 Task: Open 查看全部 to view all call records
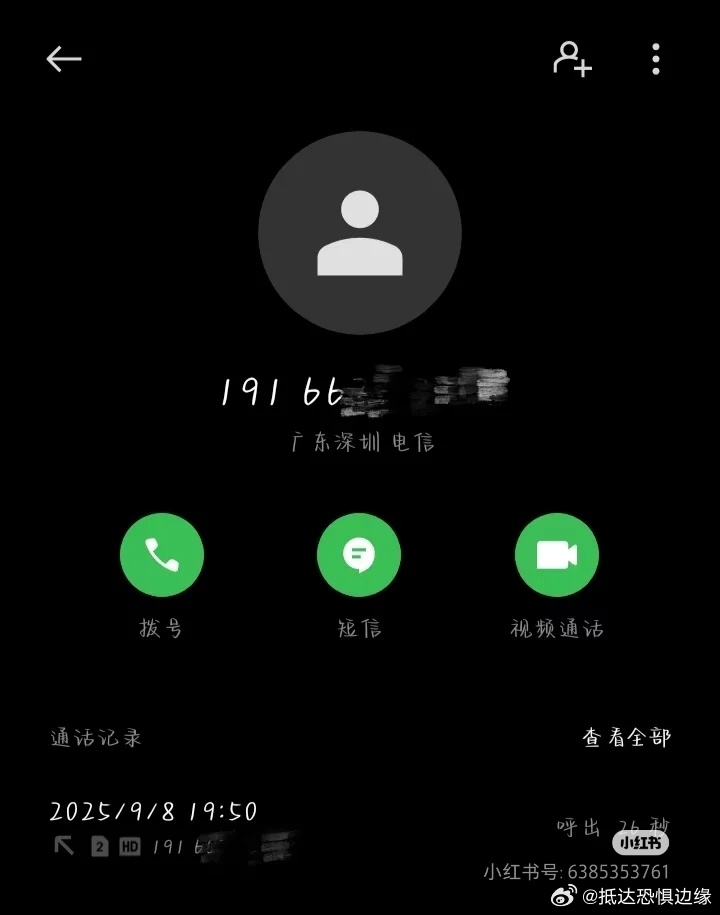click(x=626, y=738)
